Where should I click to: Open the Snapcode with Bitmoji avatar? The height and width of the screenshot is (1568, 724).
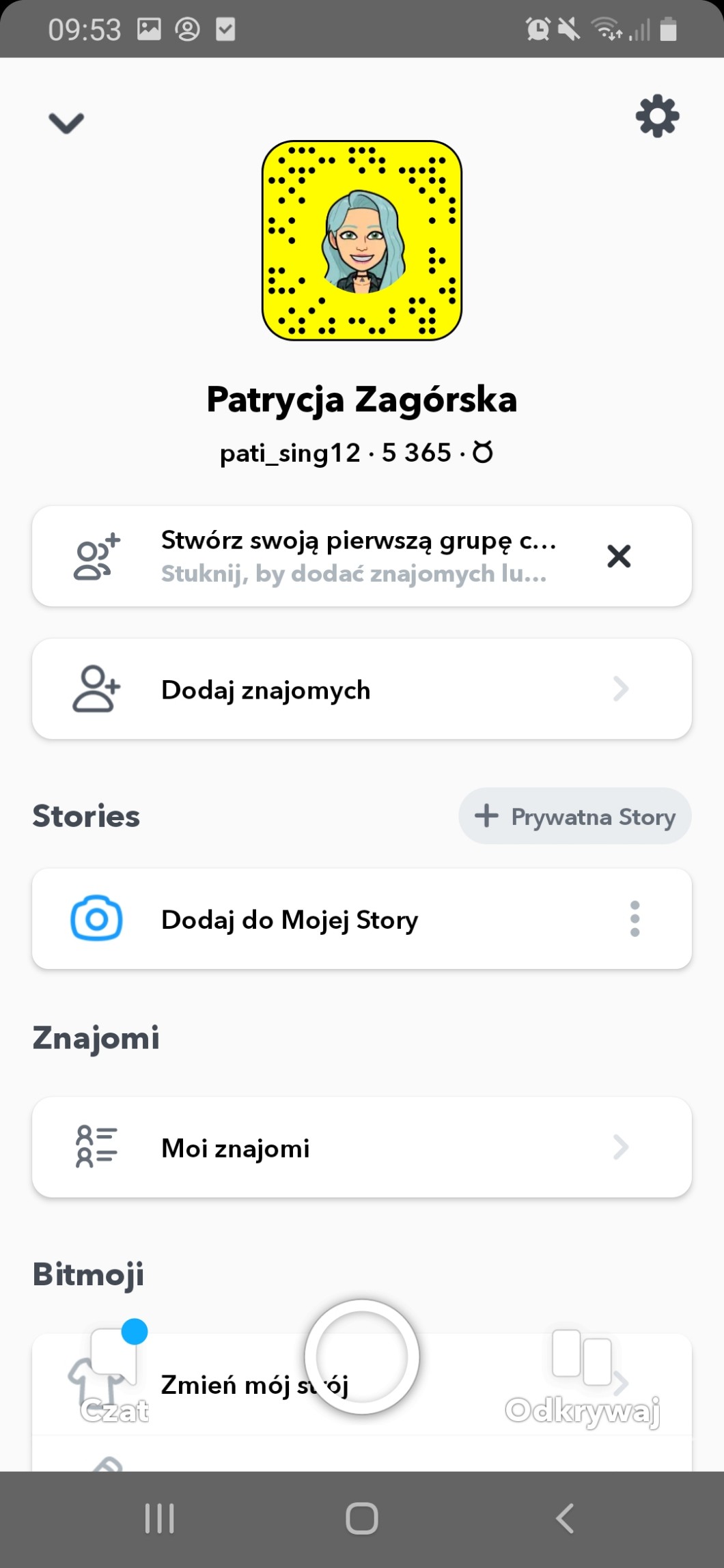coord(362,240)
